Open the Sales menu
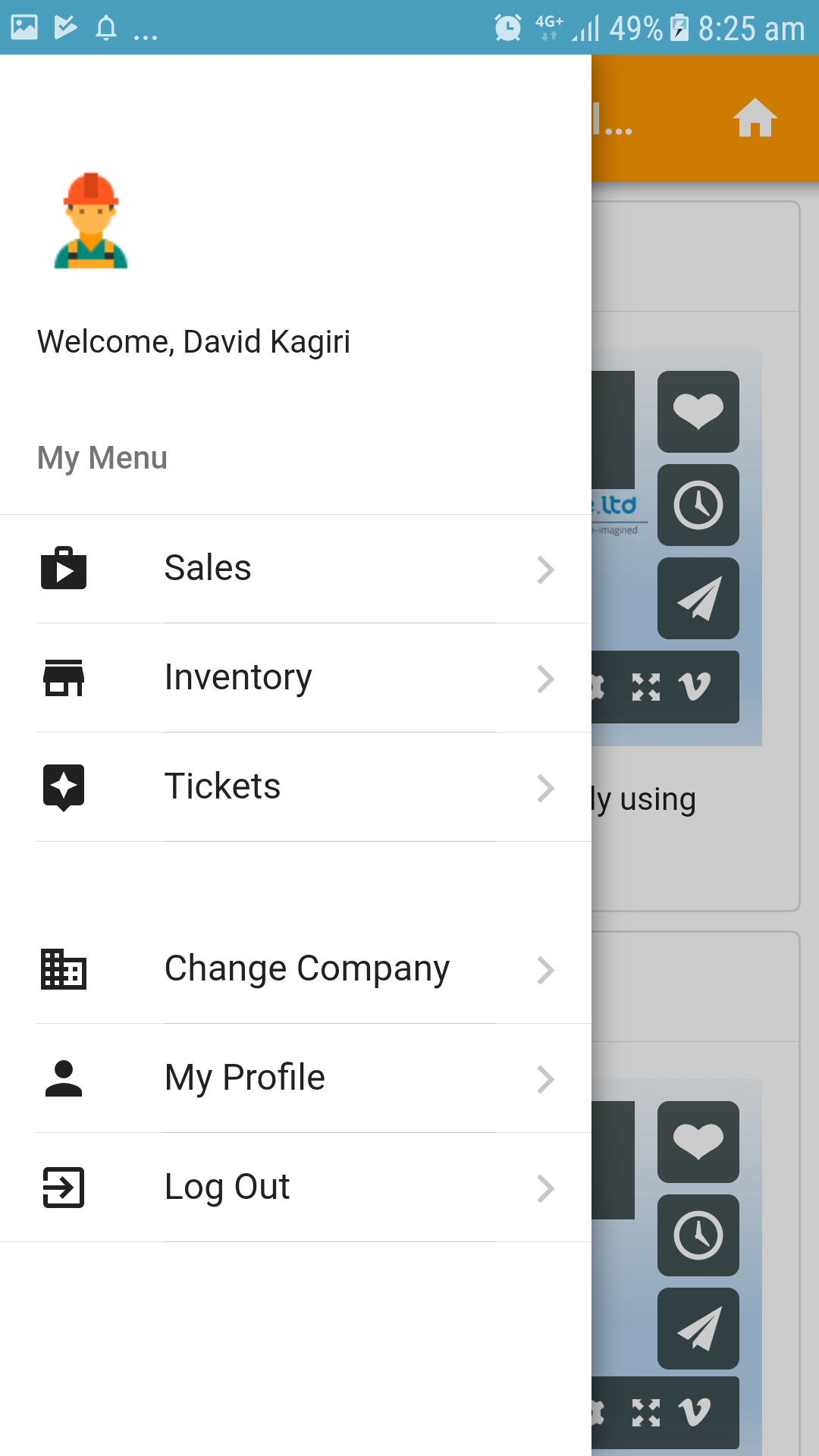 click(x=296, y=569)
